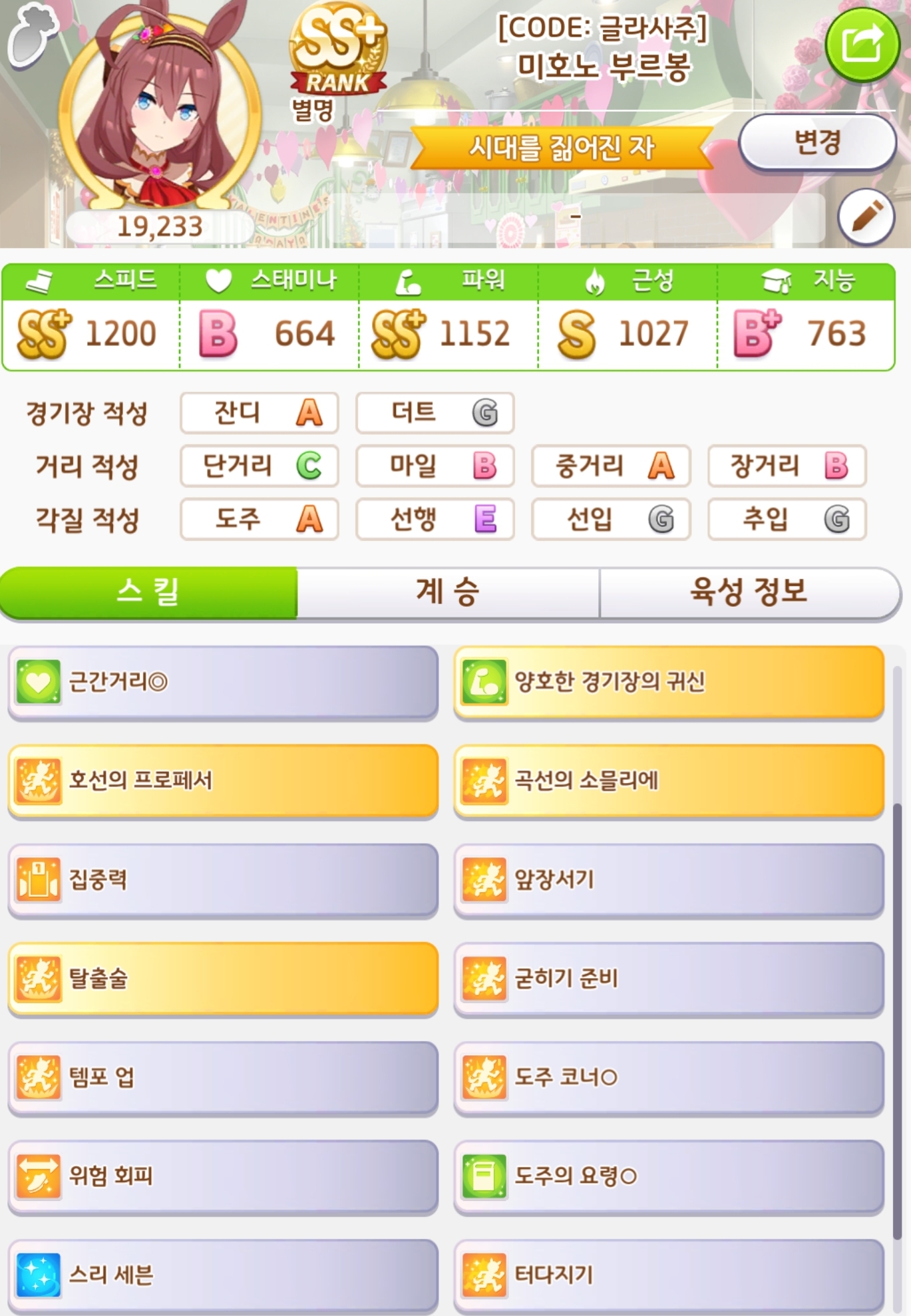Screen dimensions: 911x1316
Task: Open the 터다지기 skill
Action: click(x=669, y=1275)
